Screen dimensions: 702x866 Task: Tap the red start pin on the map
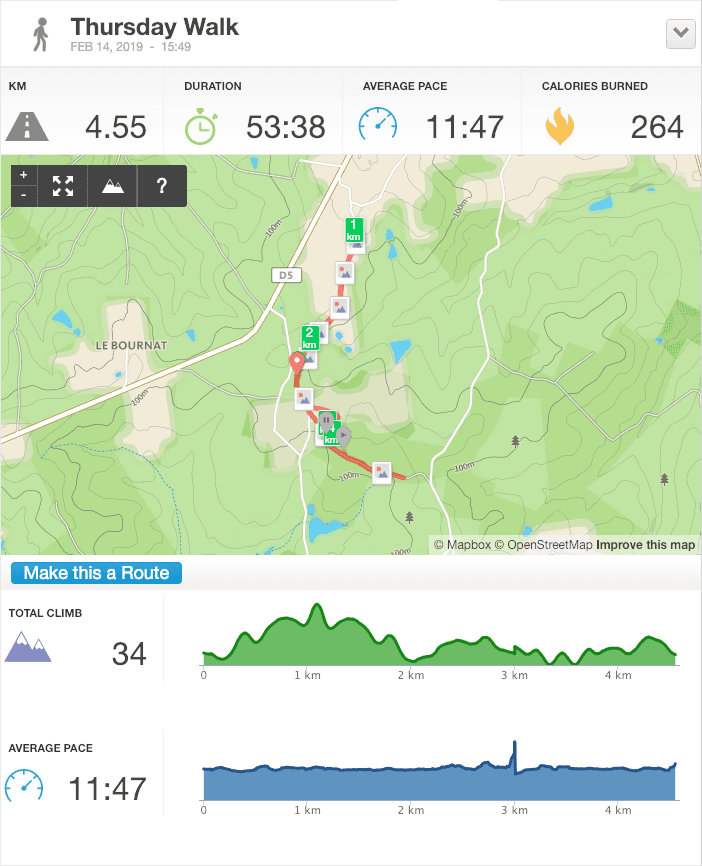[x=296, y=363]
